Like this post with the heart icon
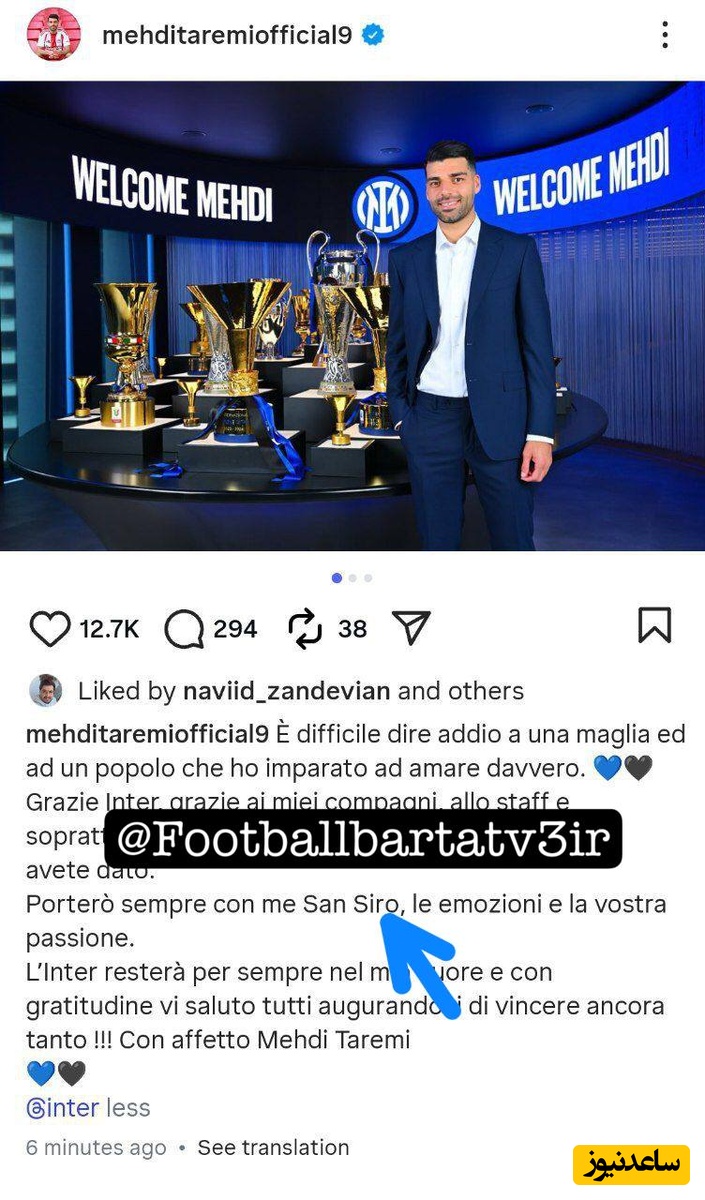705x1200 pixels. coord(50,629)
